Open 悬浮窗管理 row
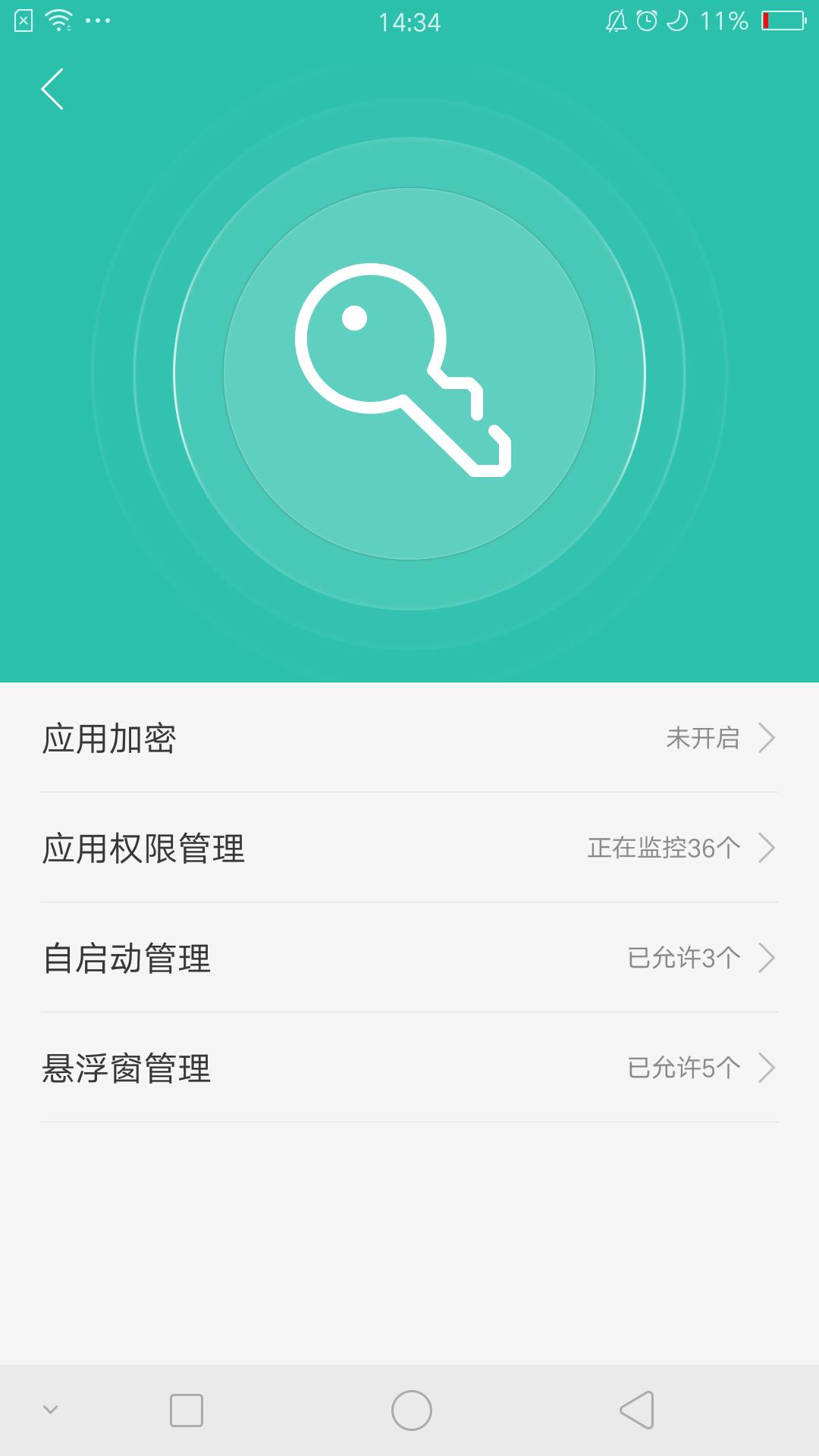The width and height of the screenshot is (819, 1456). click(x=409, y=1068)
